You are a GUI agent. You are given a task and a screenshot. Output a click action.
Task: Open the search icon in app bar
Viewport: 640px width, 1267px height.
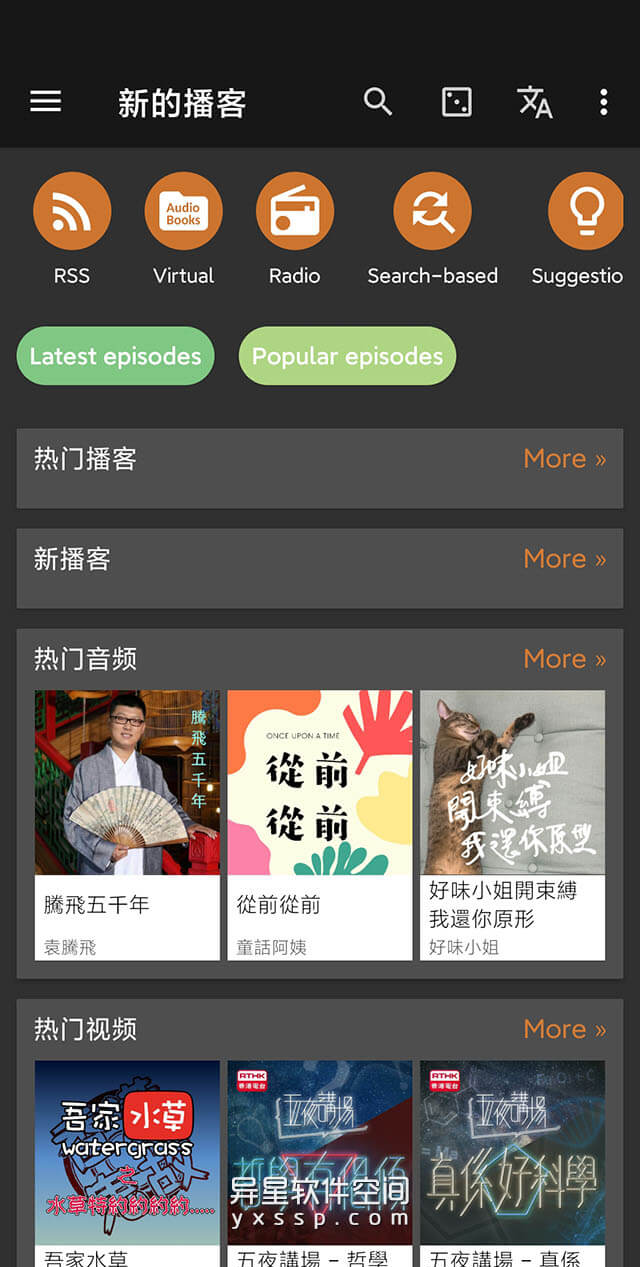pyautogui.click(x=377, y=102)
